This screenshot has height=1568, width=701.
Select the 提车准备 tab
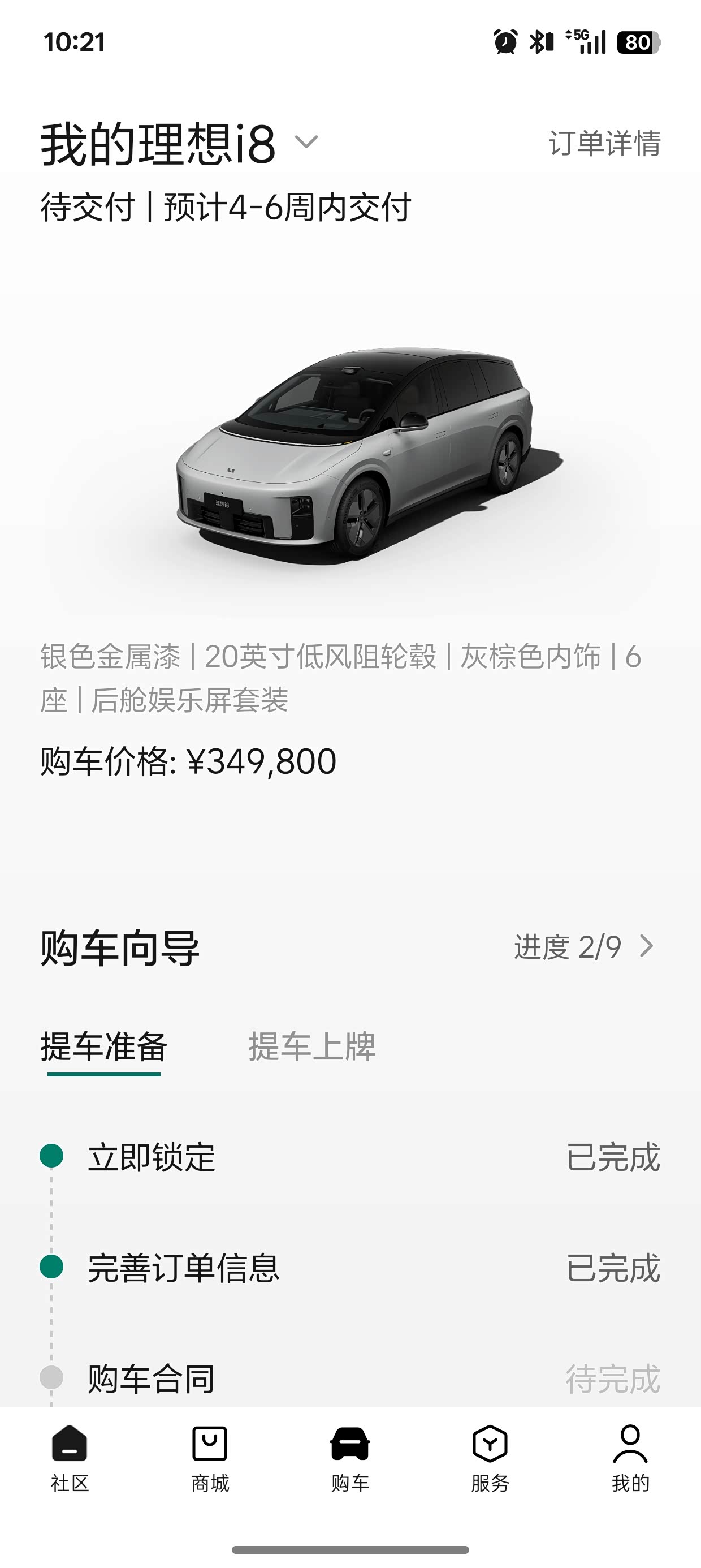[x=104, y=1048]
